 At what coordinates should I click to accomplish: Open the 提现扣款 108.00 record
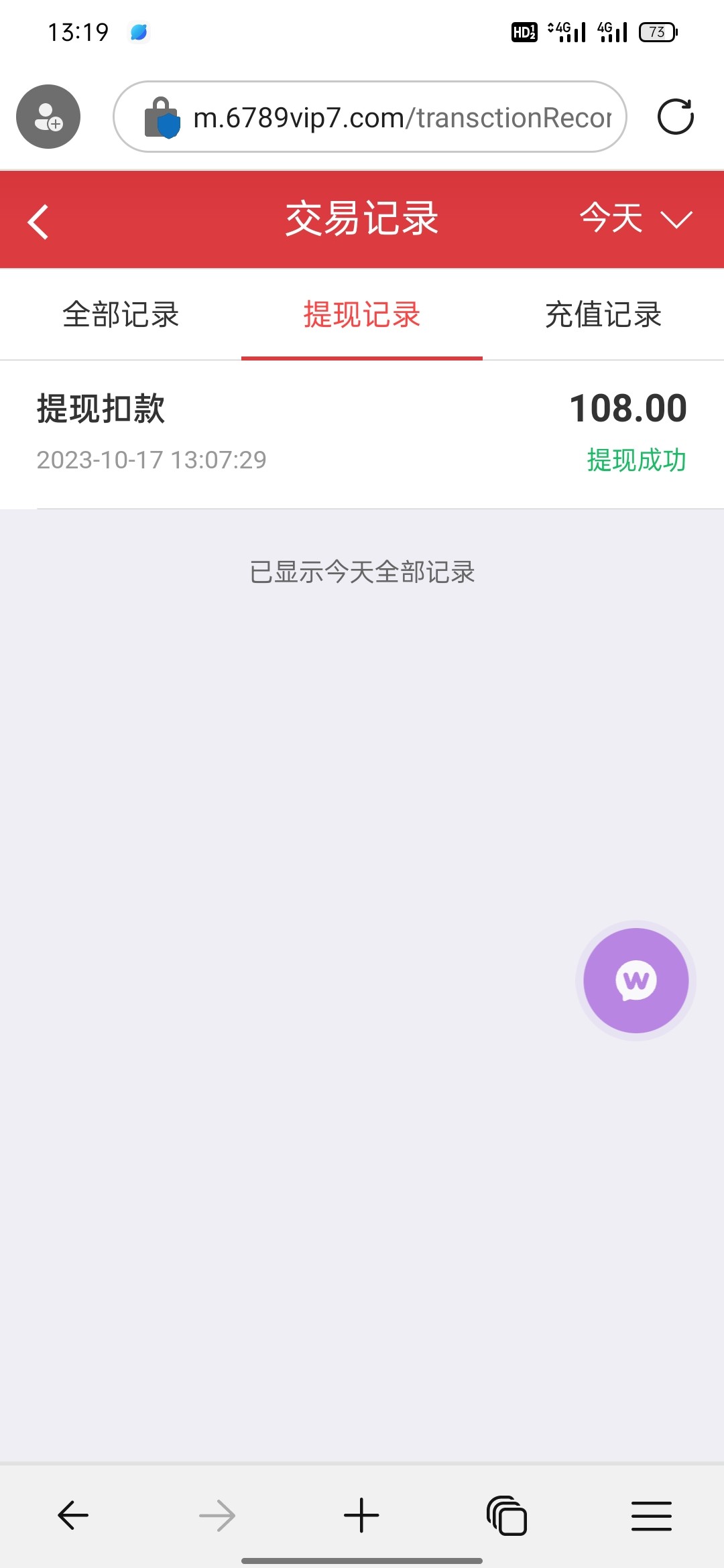pyautogui.click(x=362, y=433)
